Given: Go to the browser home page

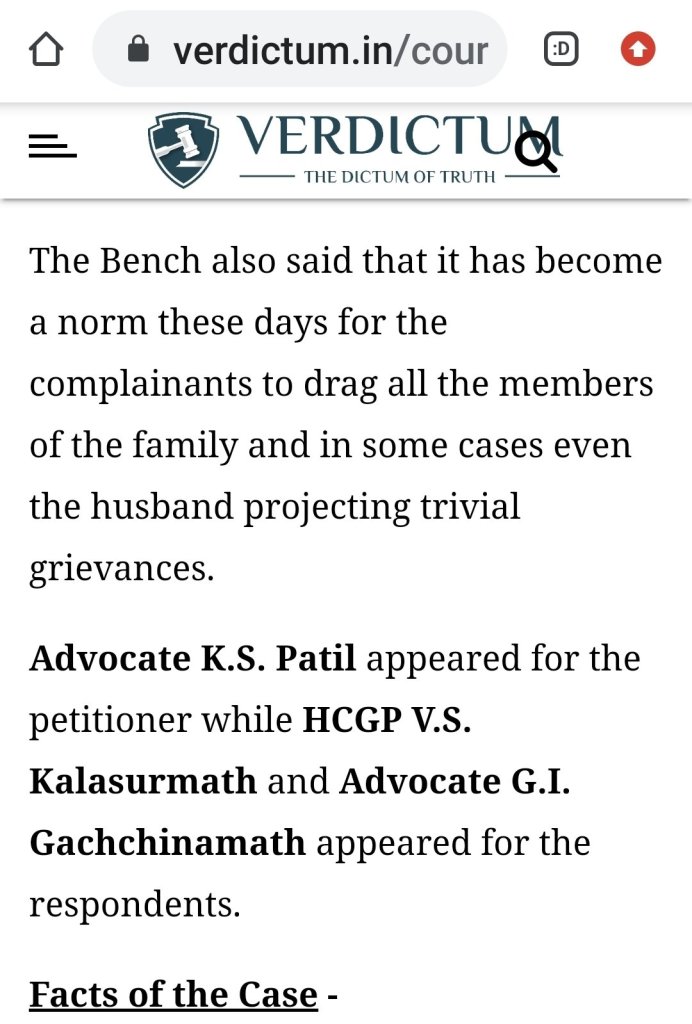Looking at the screenshot, I should coord(47,49).
